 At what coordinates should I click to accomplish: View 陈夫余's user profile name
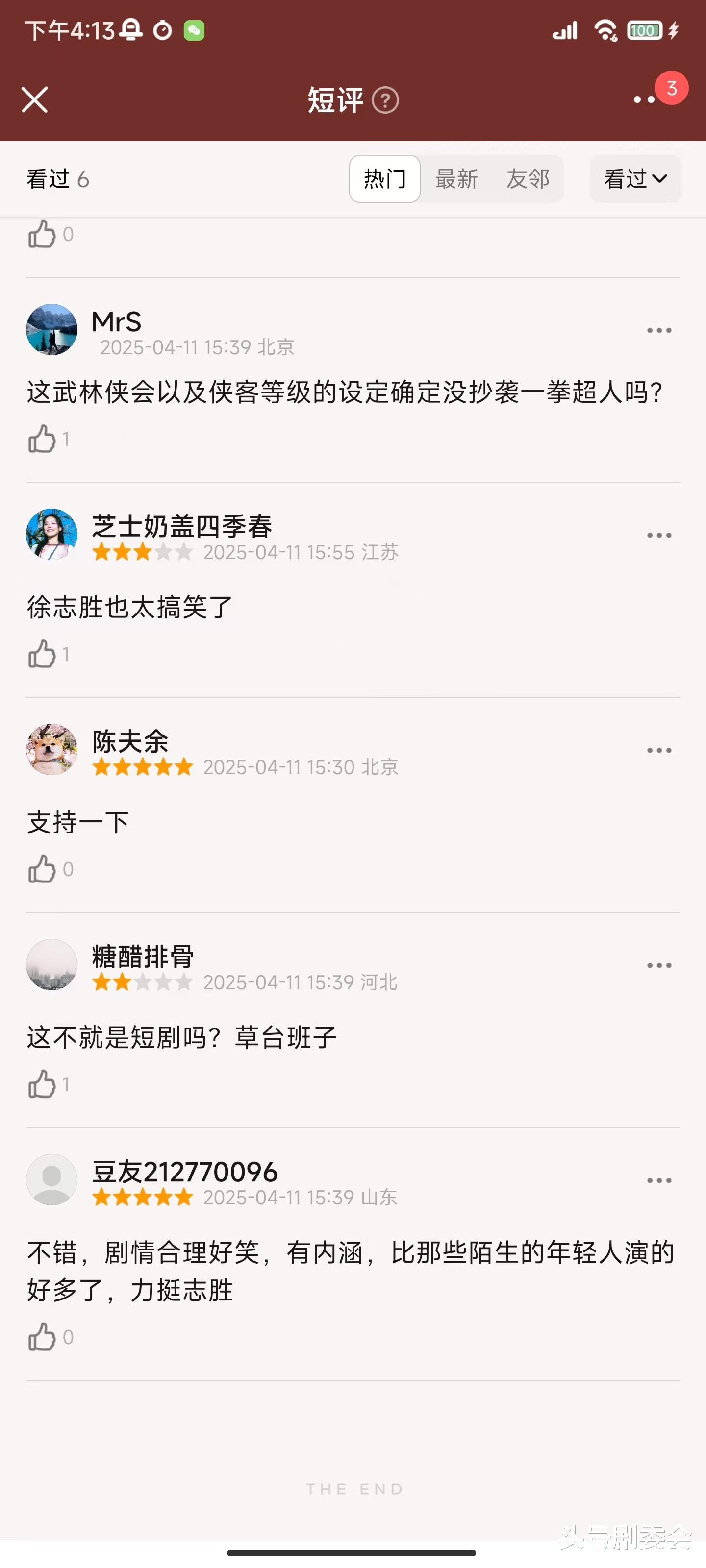point(130,741)
